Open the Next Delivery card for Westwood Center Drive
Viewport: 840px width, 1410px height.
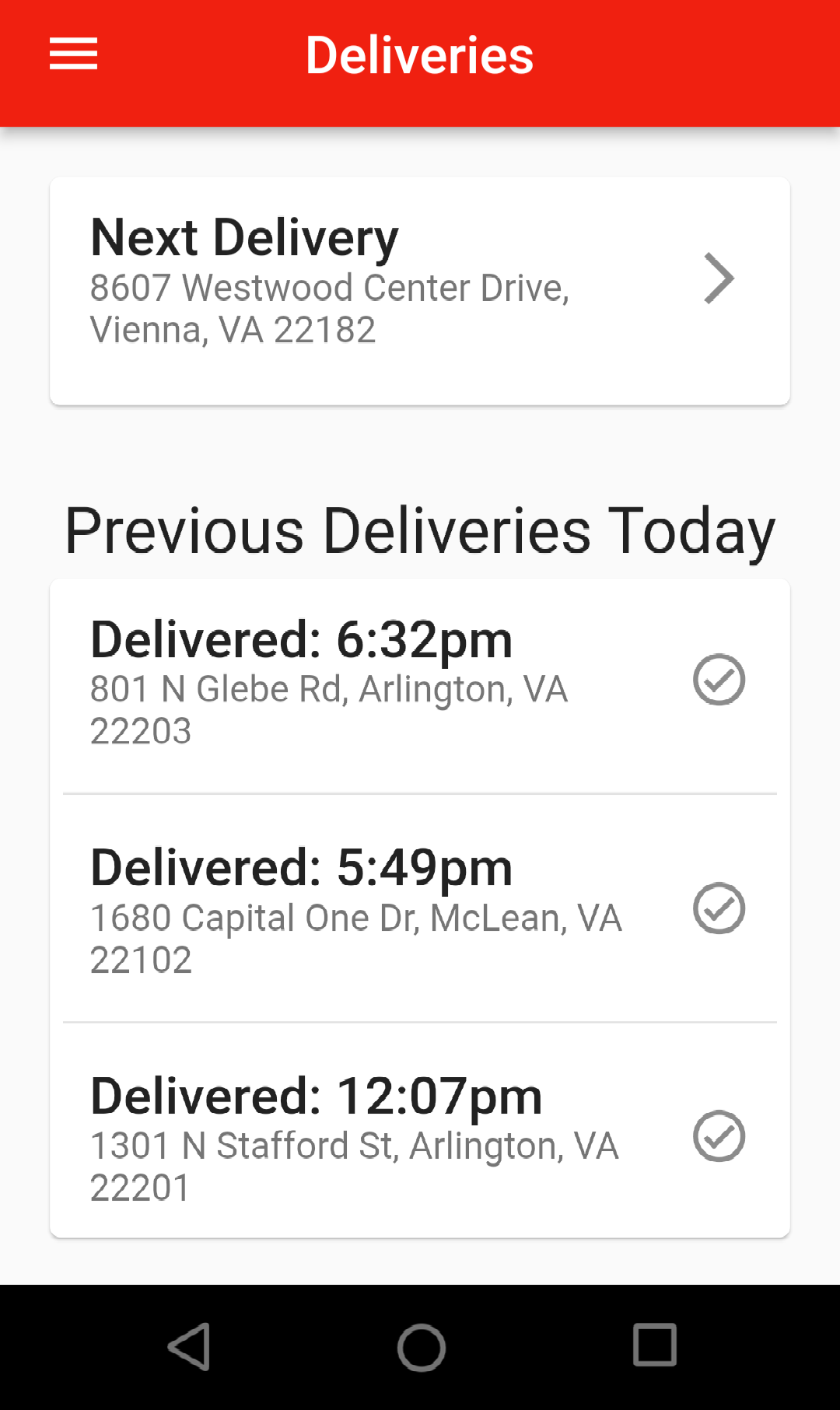tap(420, 290)
